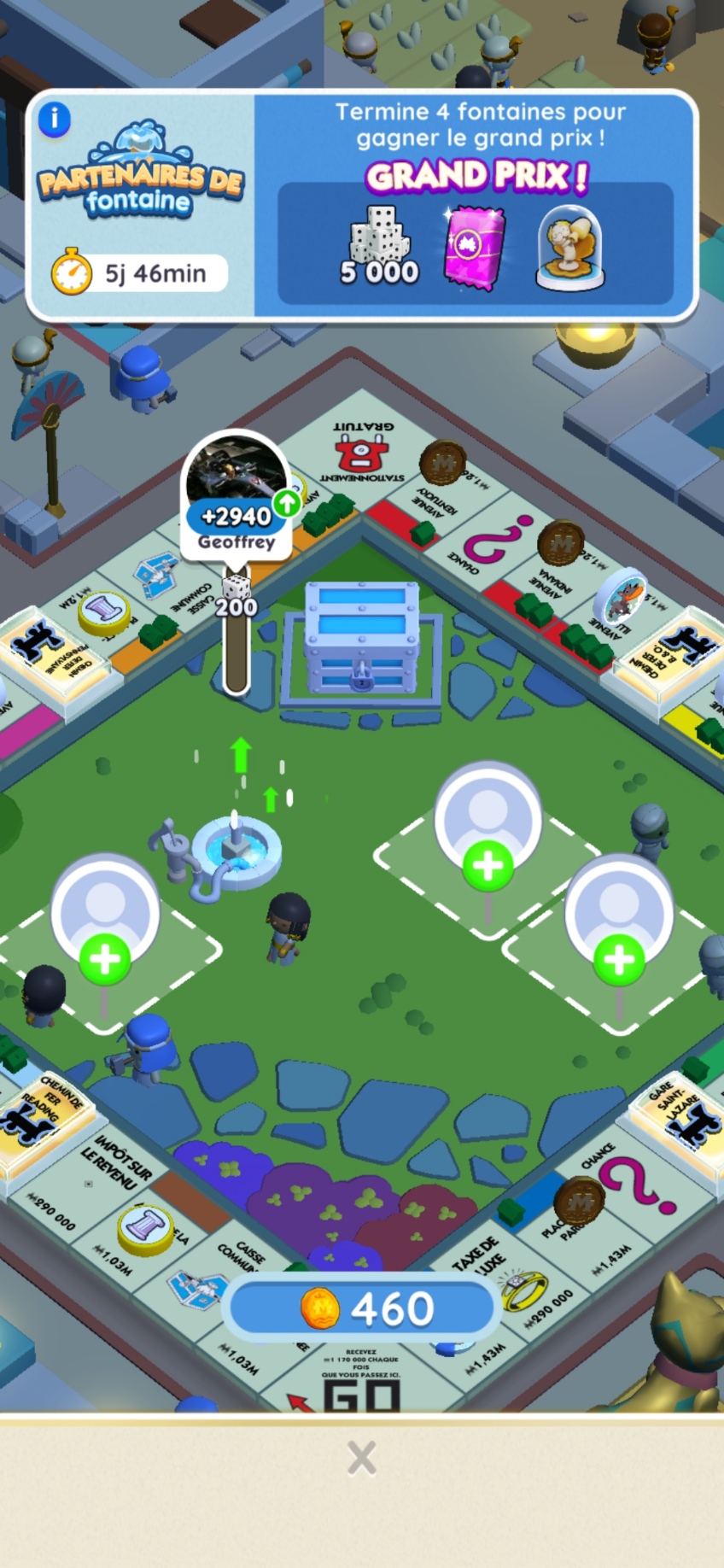Add a partner on the left empty slot
Viewport: 724px width, 1568px height.
pos(105,958)
